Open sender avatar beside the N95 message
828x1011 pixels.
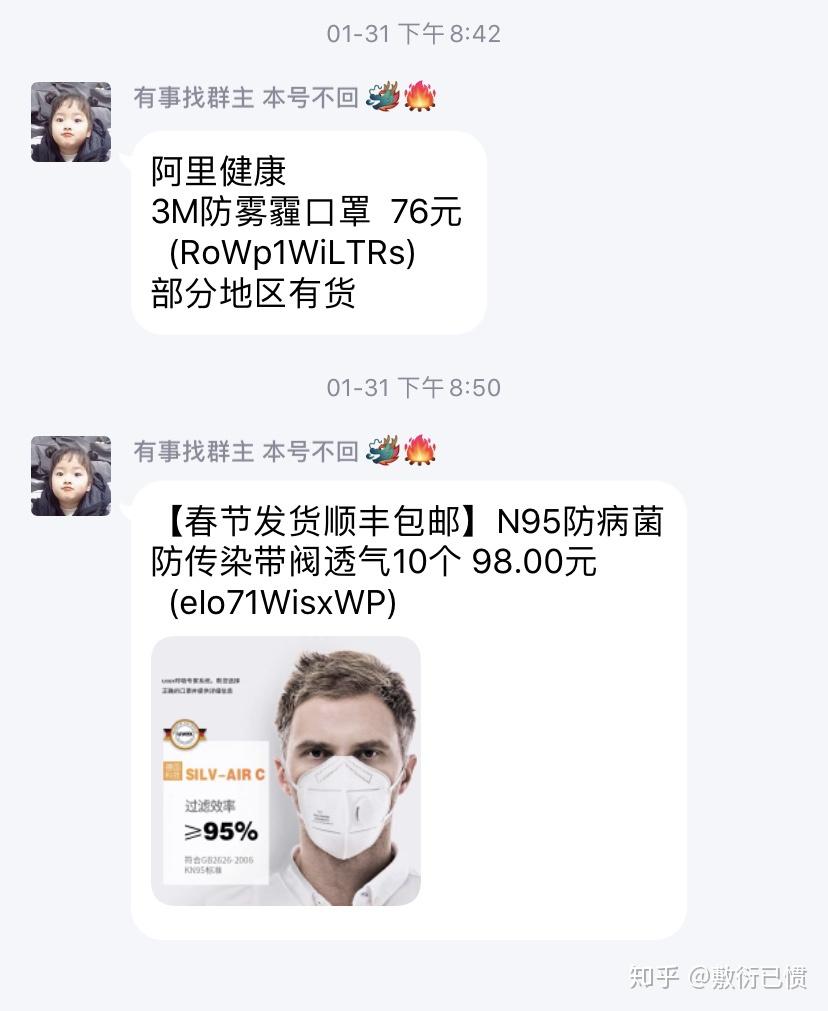pos(70,476)
